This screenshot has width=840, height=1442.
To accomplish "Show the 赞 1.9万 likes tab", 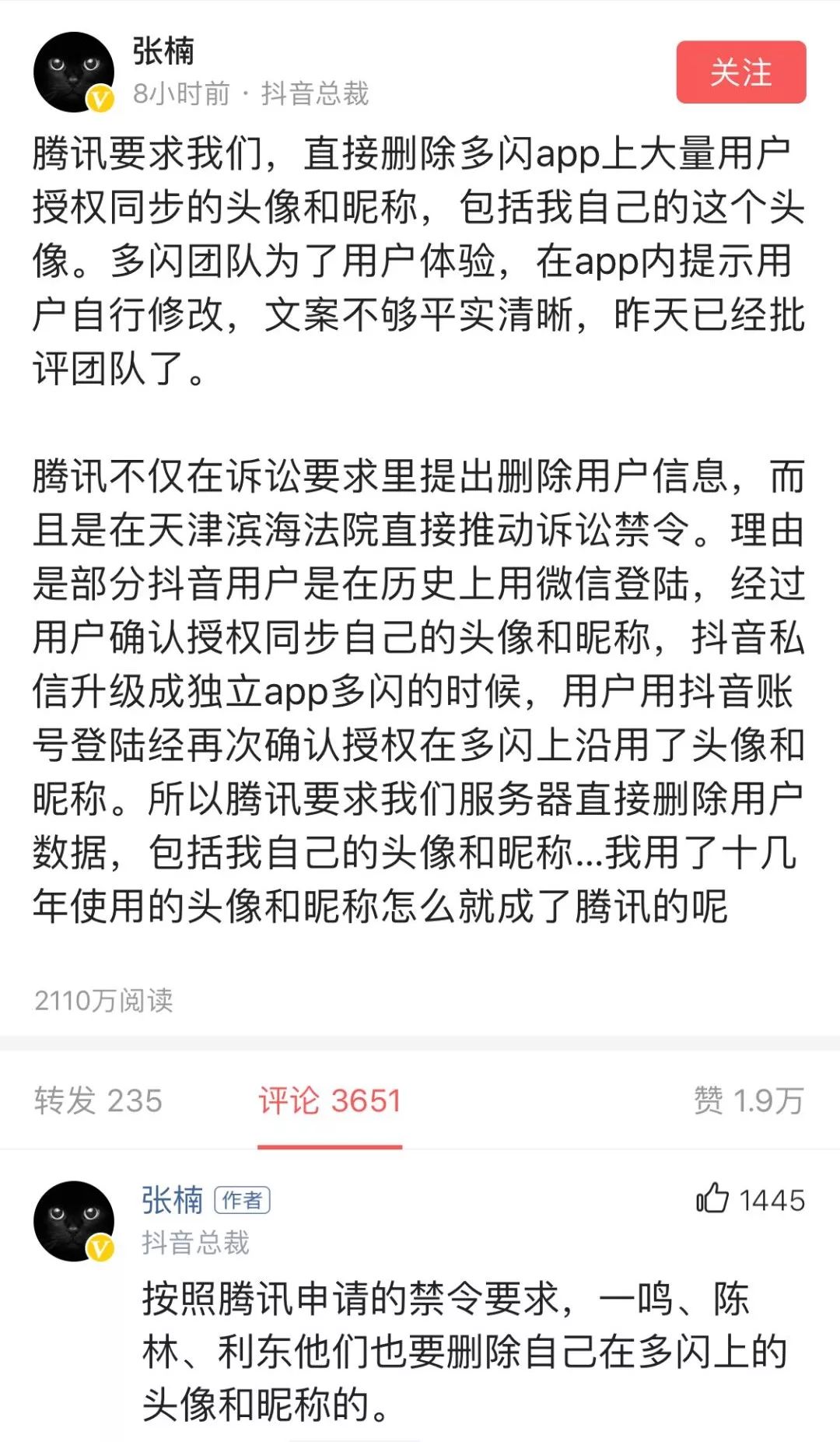I will (x=748, y=1100).
